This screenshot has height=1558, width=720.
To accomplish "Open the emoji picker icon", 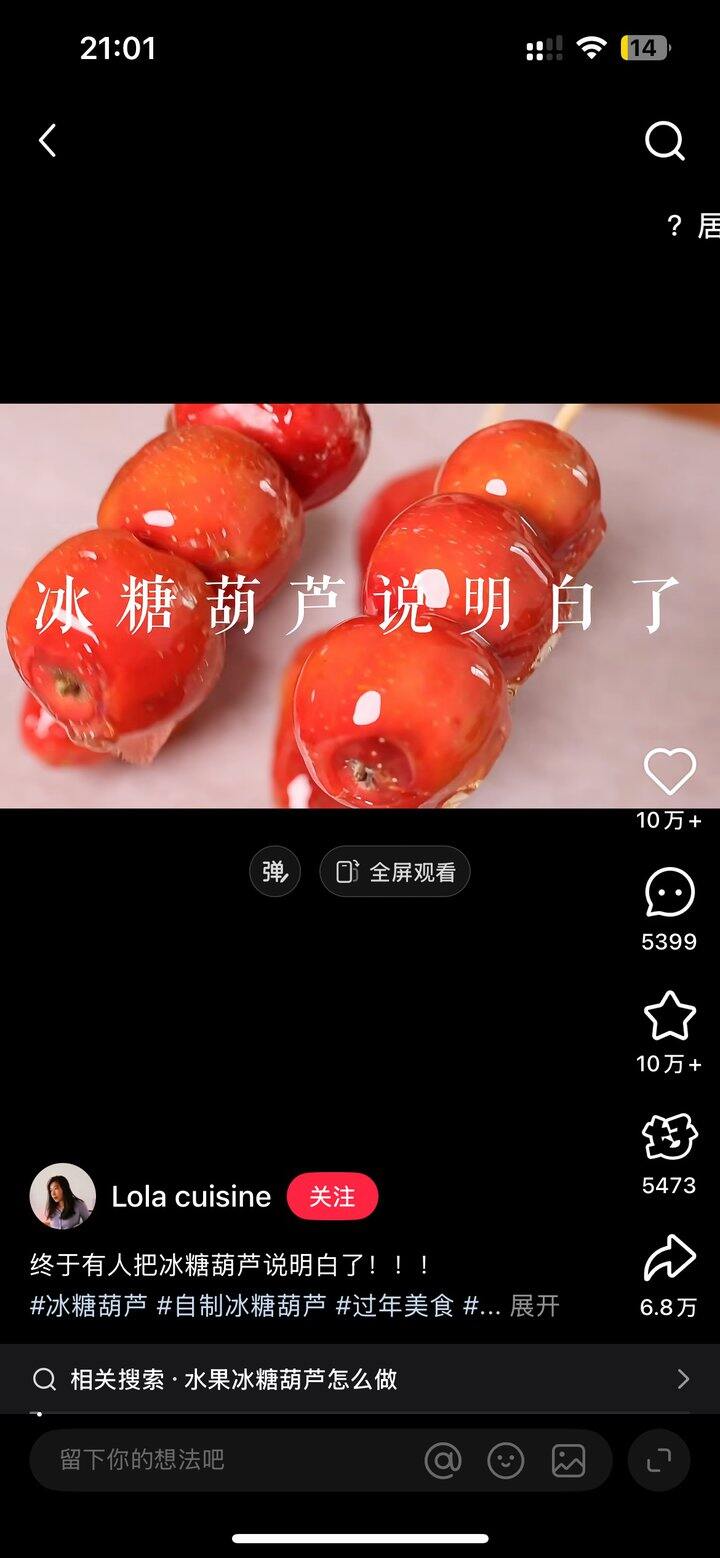I will click(x=506, y=1461).
